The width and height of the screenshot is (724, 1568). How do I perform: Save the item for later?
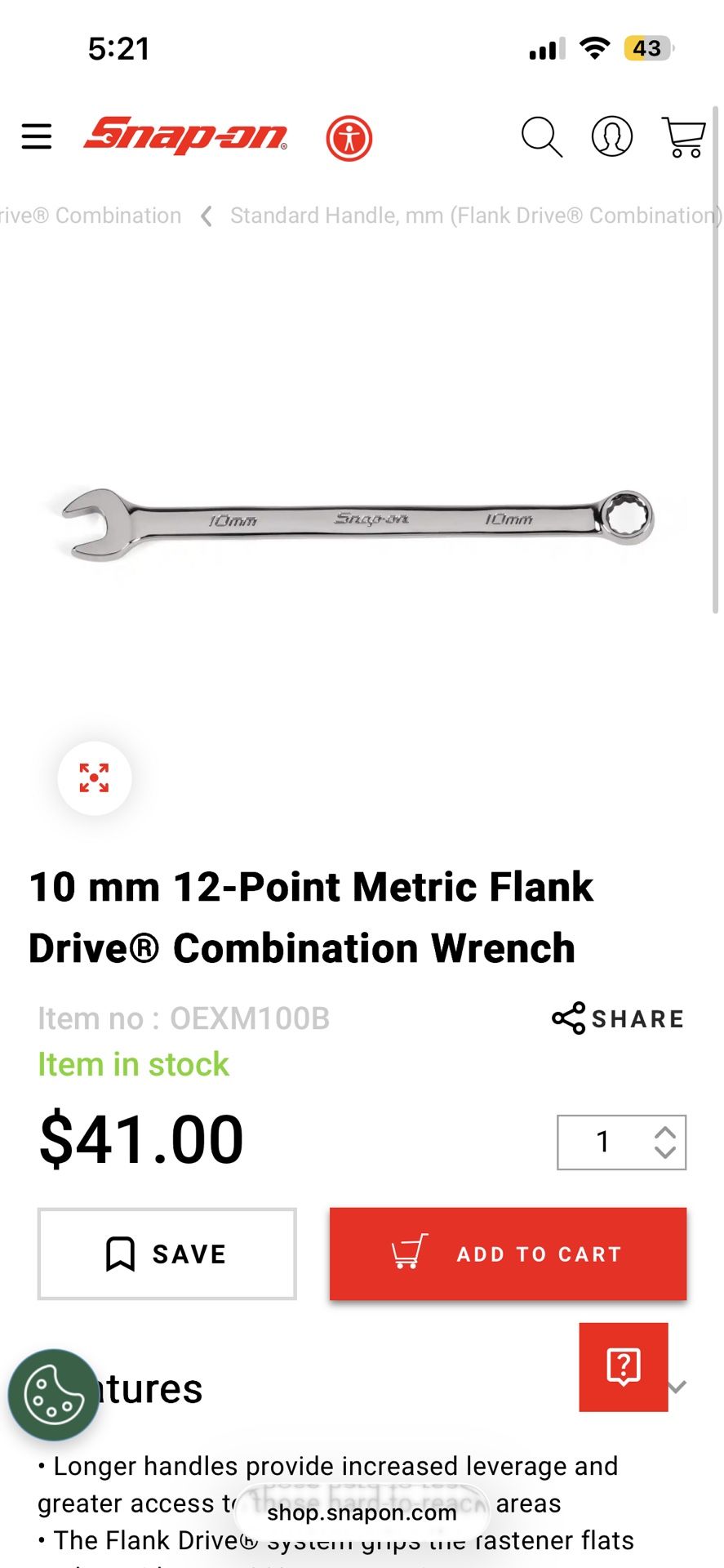pos(167,1254)
